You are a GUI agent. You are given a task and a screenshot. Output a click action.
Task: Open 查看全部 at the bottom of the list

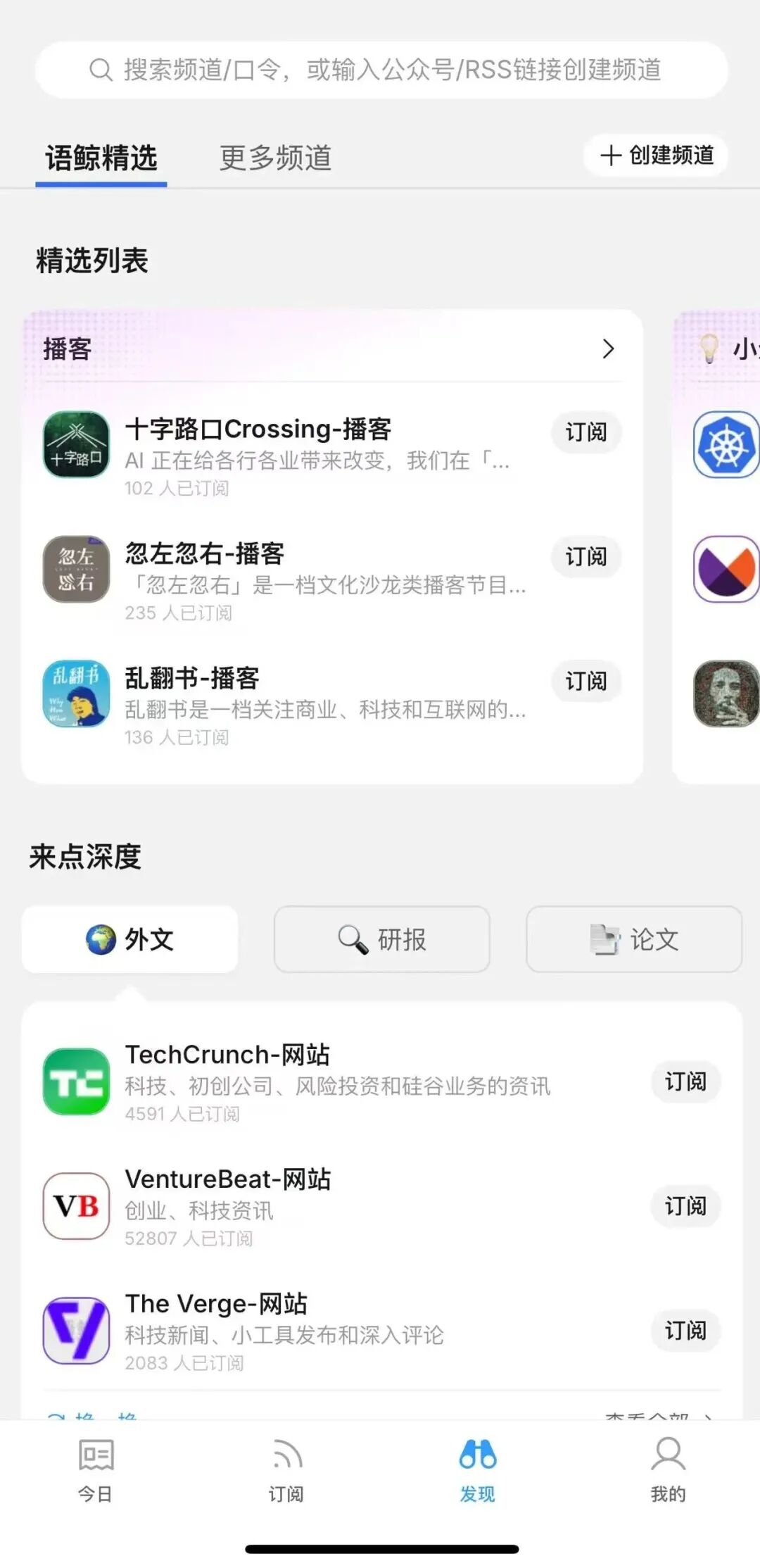click(658, 1417)
